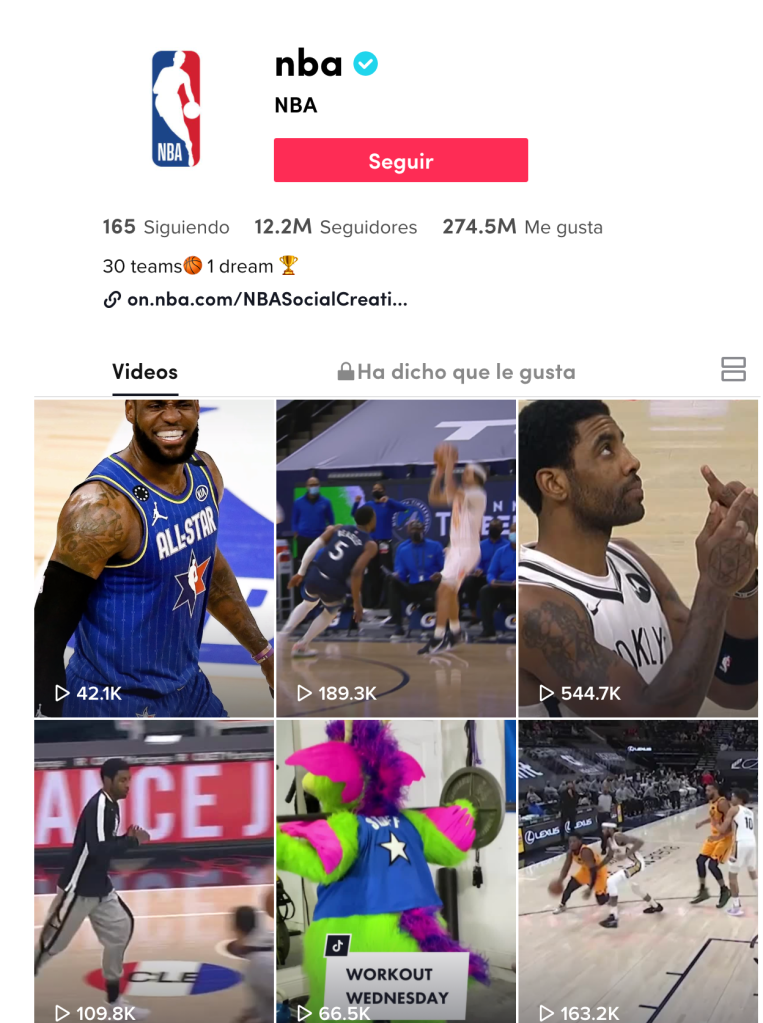Viewport: 763px width, 1023px height.
Task: View the 12.2M Seguidores list
Action: 335,227
